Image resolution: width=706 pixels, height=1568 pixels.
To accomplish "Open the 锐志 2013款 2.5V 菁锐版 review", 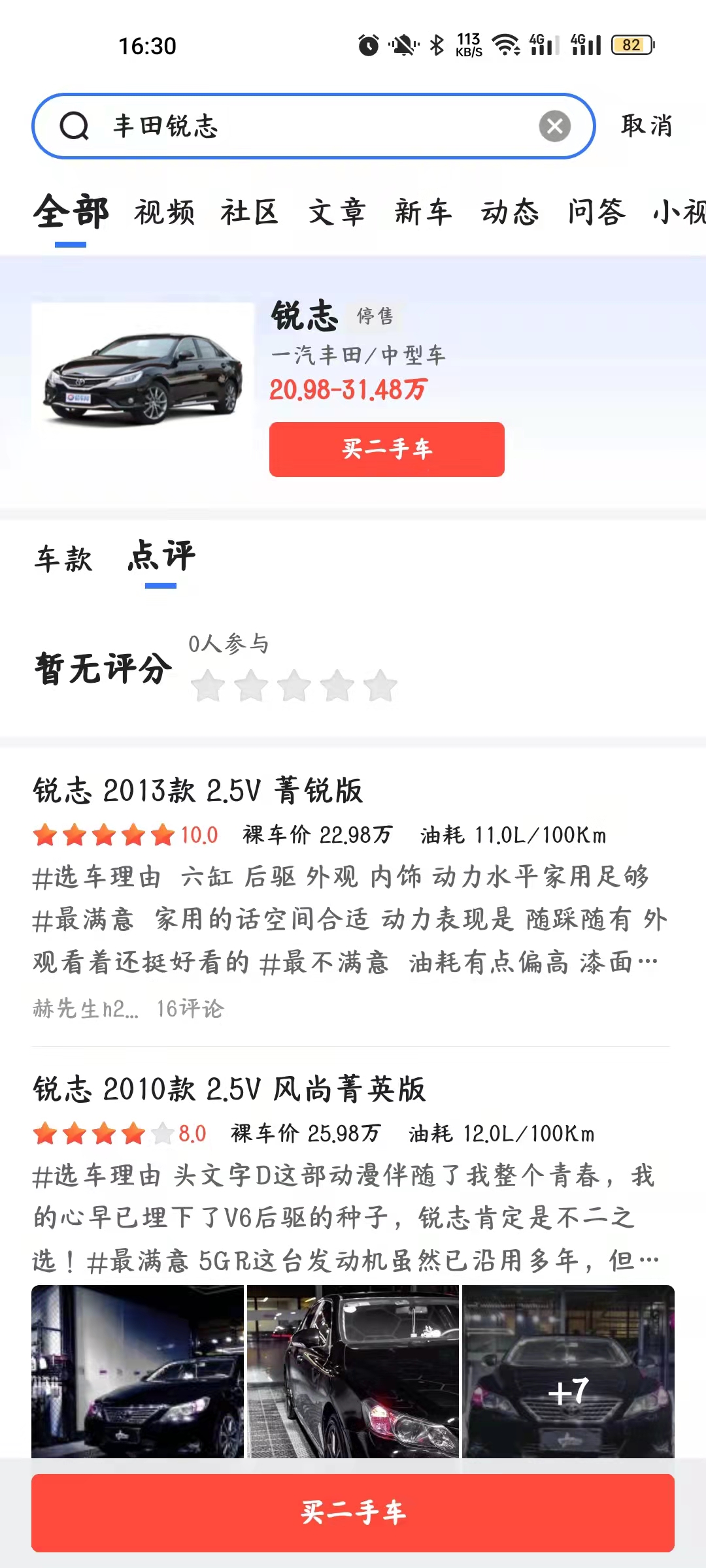I will pos(197,790).
